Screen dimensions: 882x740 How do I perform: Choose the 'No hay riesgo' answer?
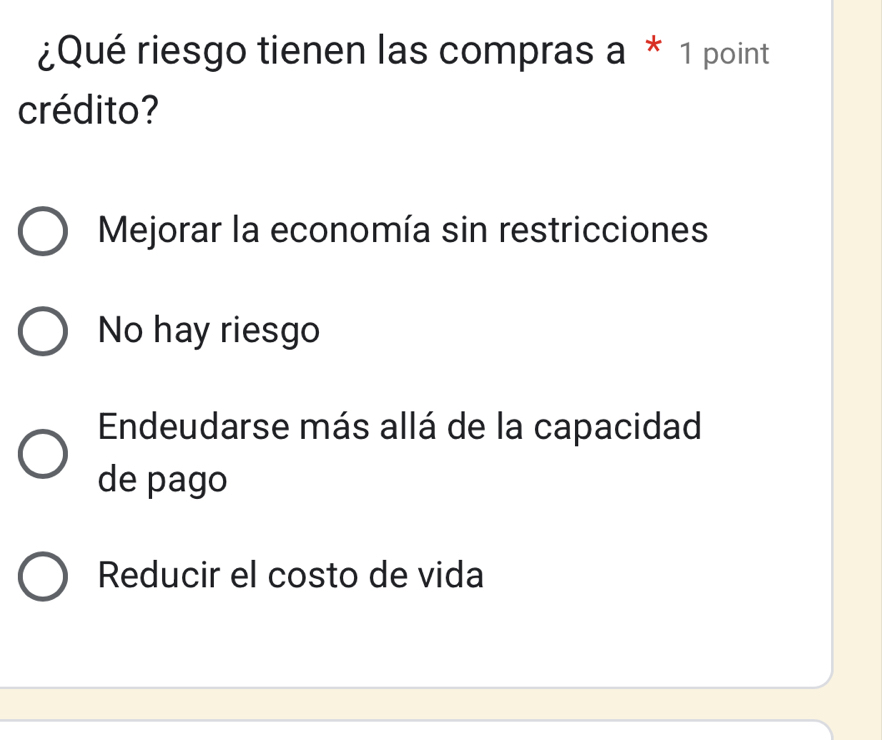(44, 330)
